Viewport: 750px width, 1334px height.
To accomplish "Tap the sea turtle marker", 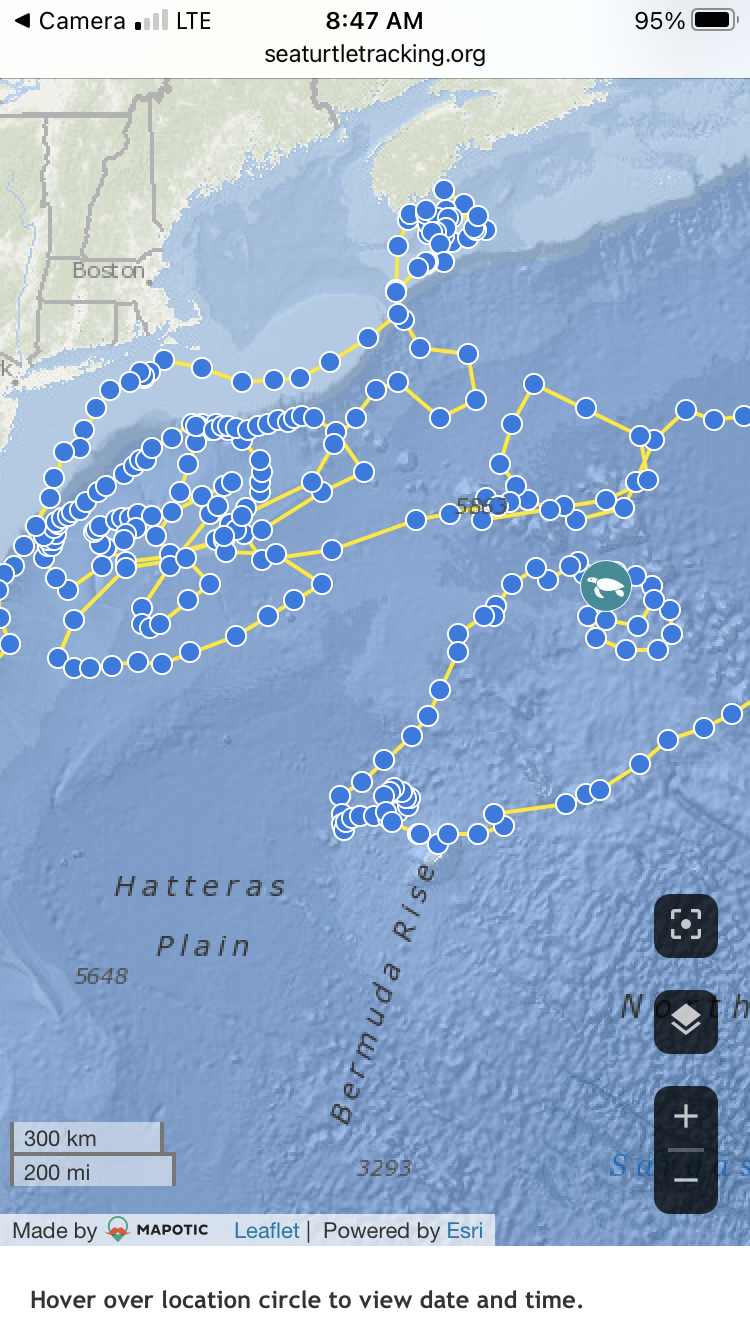I will tap(606, 586).
